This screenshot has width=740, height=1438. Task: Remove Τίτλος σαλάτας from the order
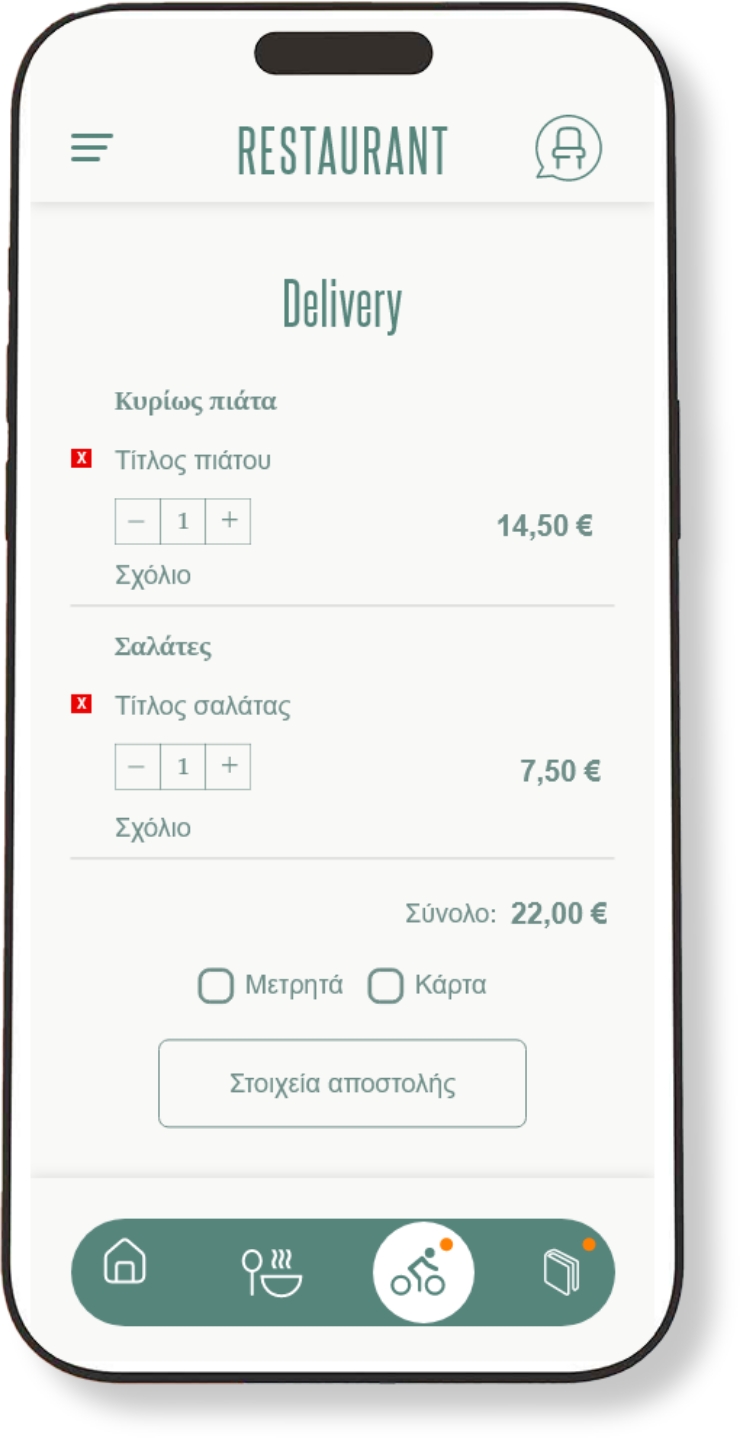coord(81,704)
